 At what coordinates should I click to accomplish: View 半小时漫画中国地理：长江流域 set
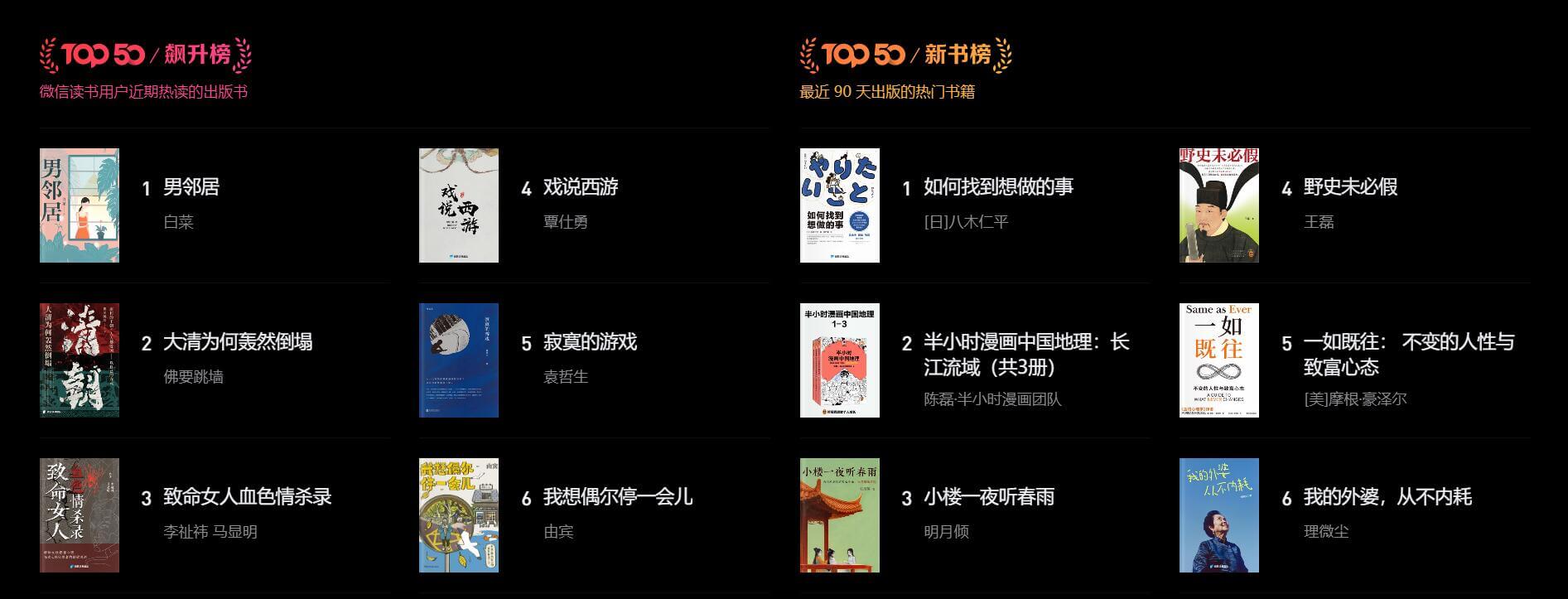click(1025, 355)
